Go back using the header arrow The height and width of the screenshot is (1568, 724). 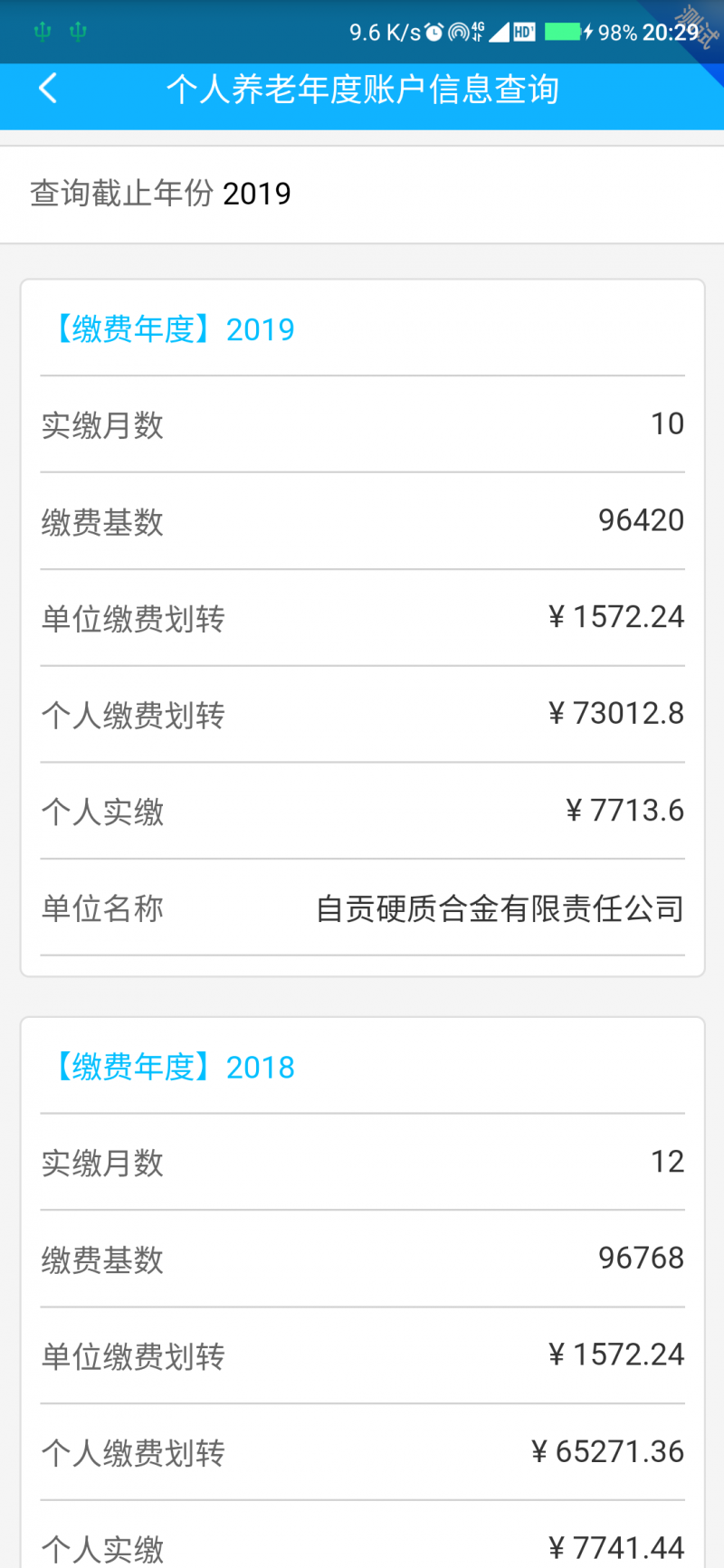point(48,89)
